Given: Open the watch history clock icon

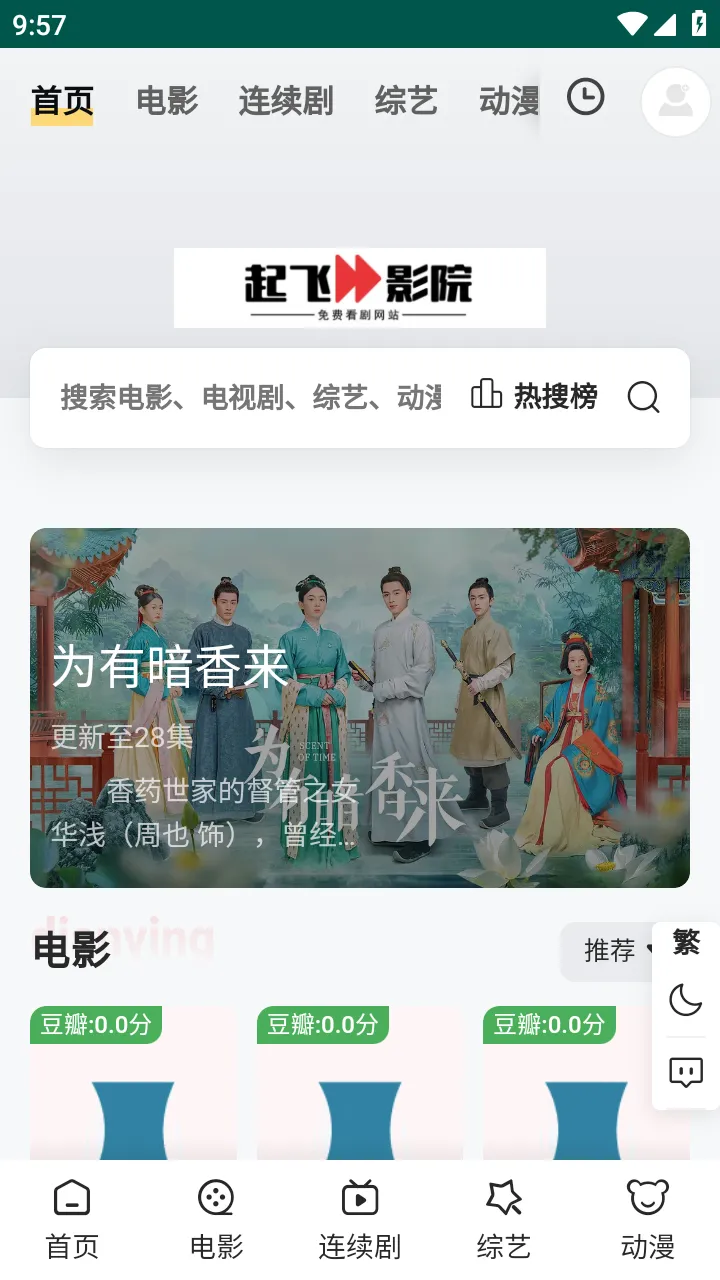Looking at the screenshot, I should (585, 98).
